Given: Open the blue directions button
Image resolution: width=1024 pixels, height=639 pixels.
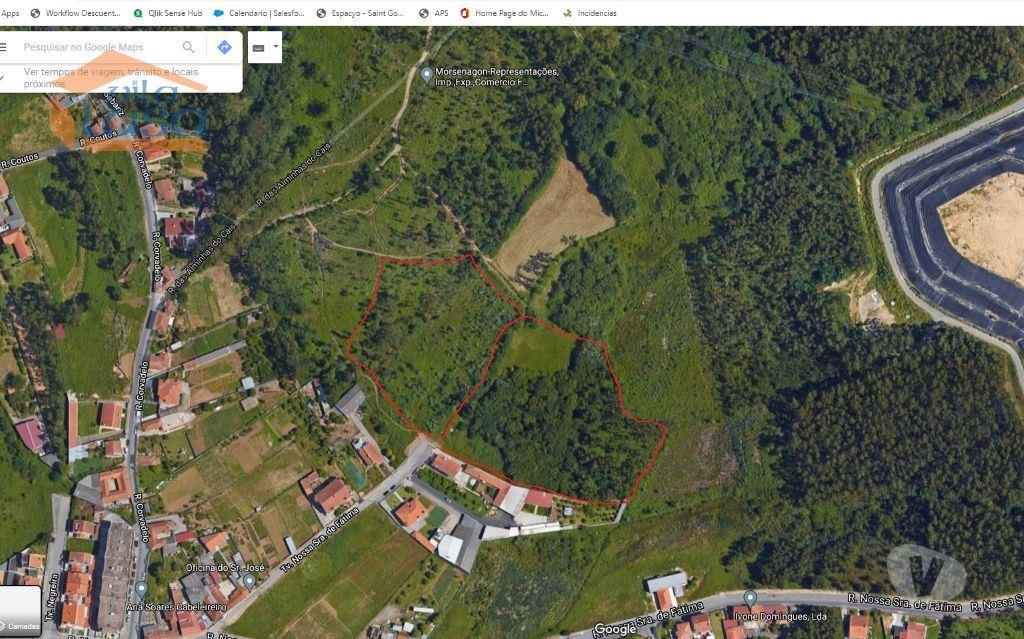Looking at the screenshot, I should pyautogui.click(x=224, y=47).
